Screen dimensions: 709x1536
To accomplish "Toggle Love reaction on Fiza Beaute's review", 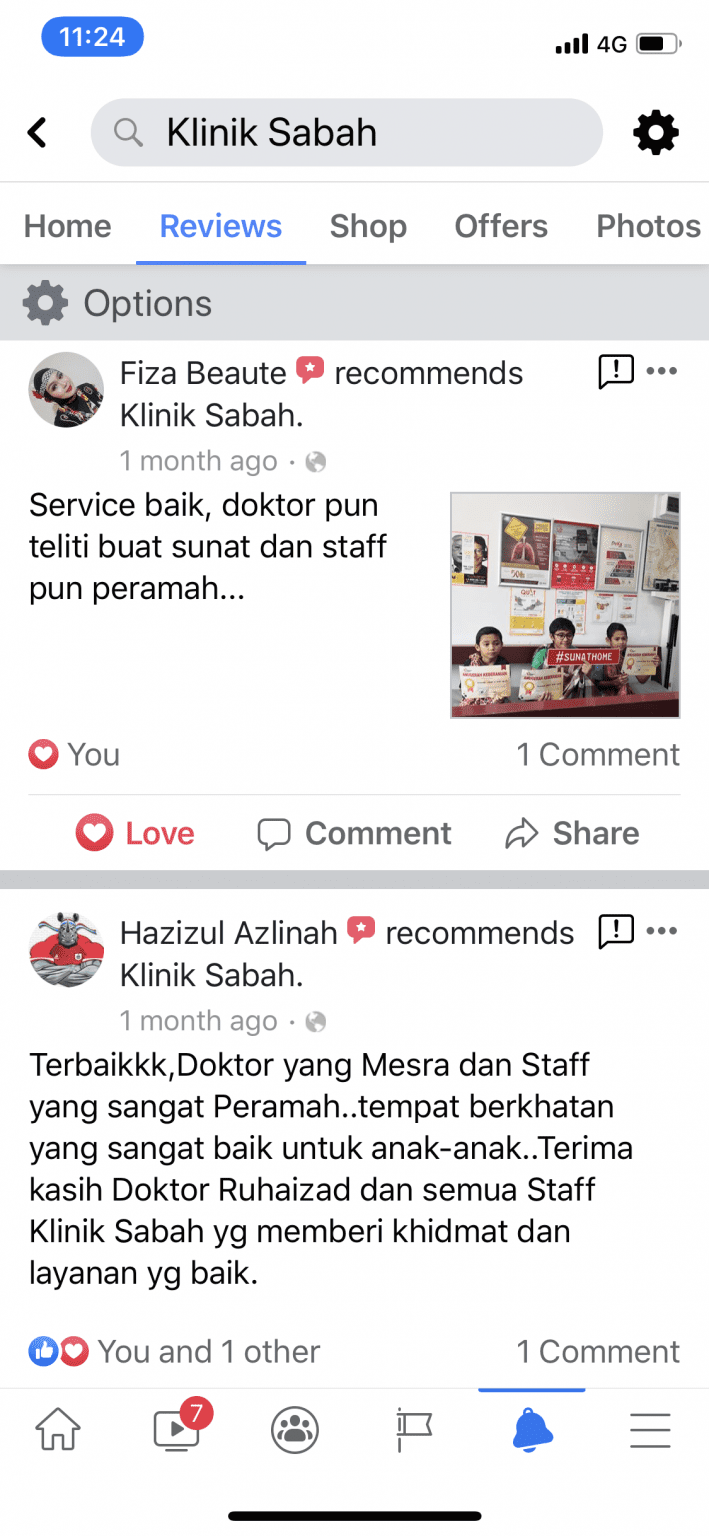I will [135, 833].
